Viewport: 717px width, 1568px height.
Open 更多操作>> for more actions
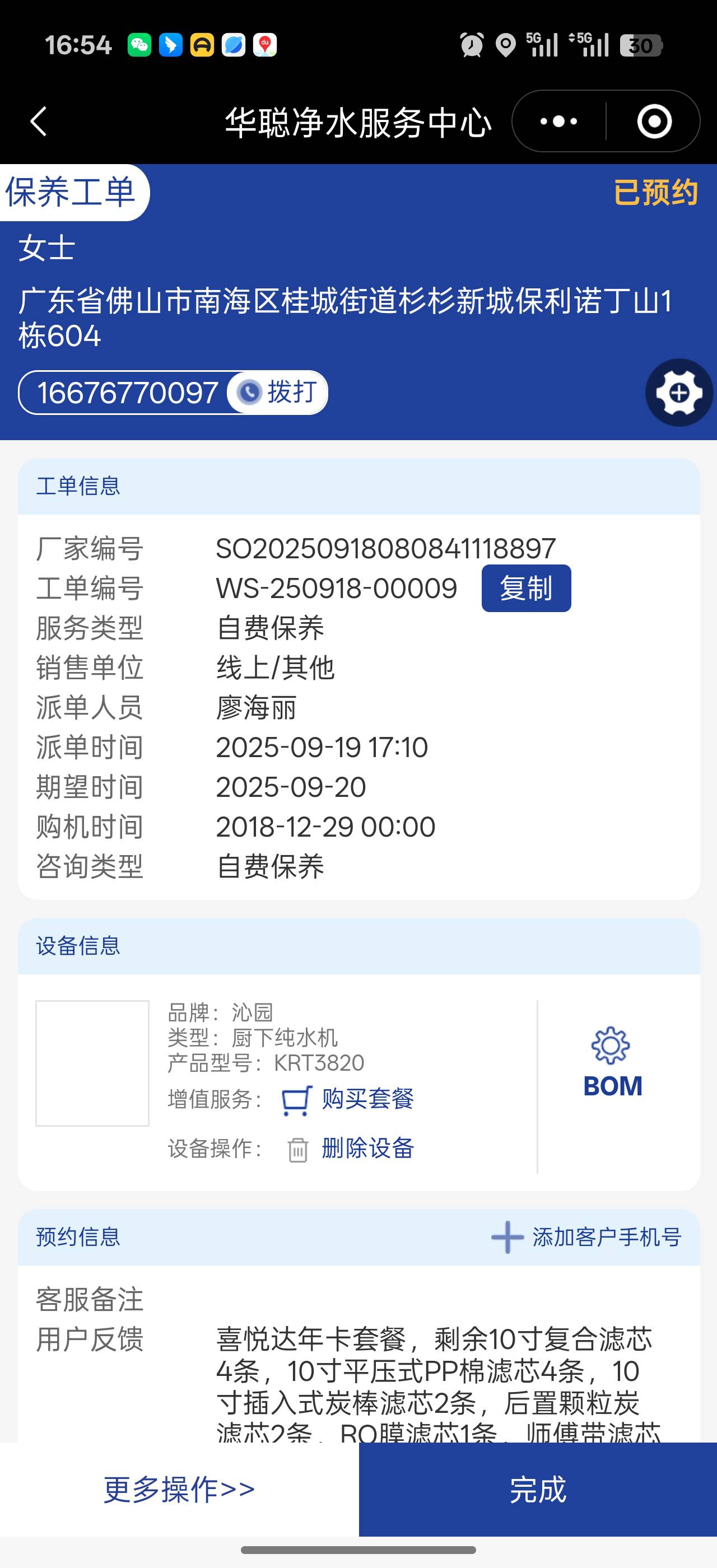point(179,1490)
